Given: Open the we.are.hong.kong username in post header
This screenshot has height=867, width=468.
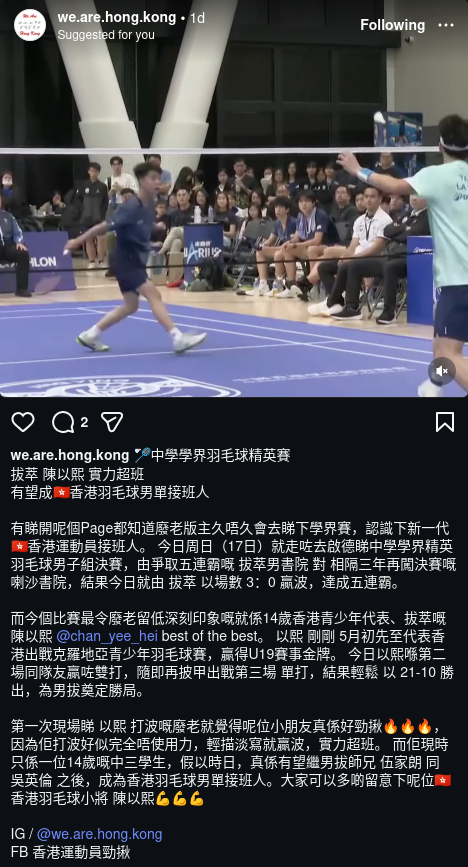Looking at the screenshot, I should pos(117,18).
